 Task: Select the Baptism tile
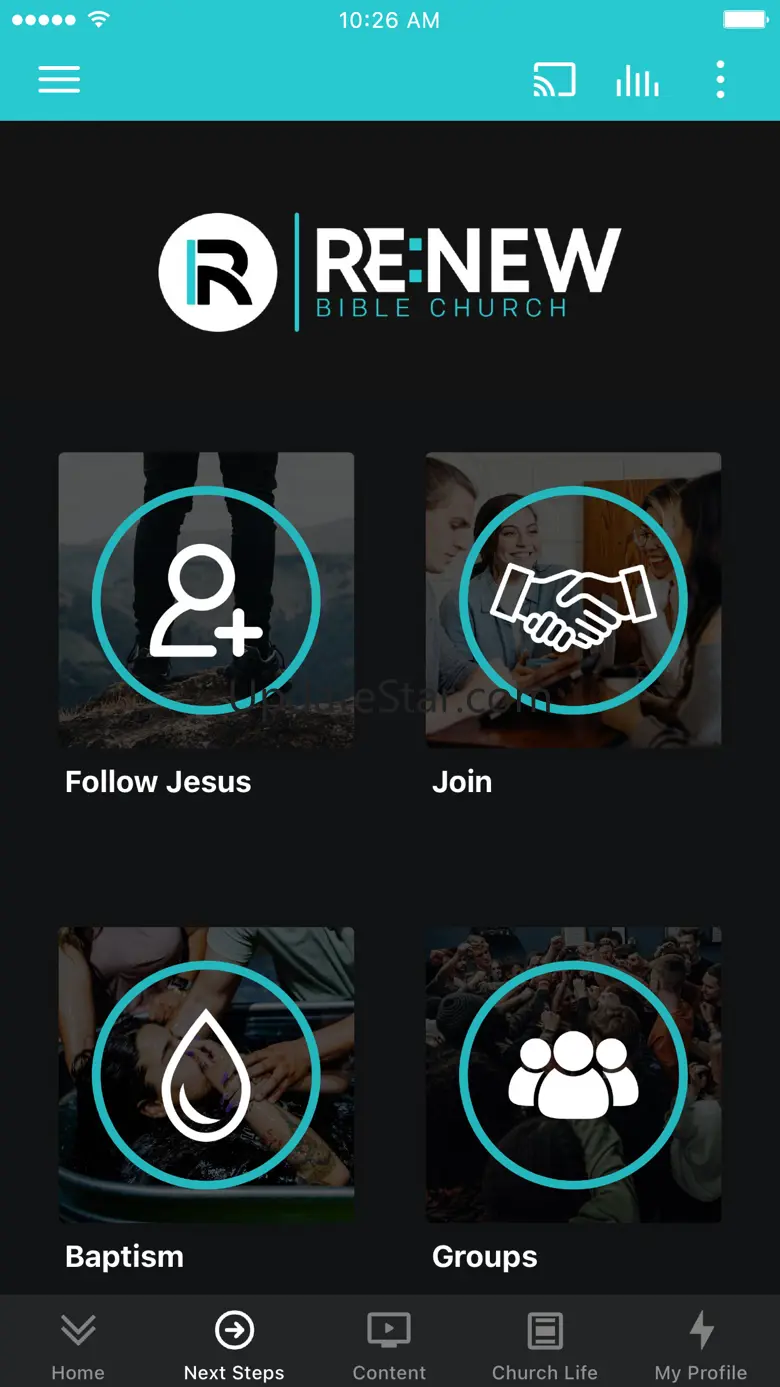(x=206, y=1075)
